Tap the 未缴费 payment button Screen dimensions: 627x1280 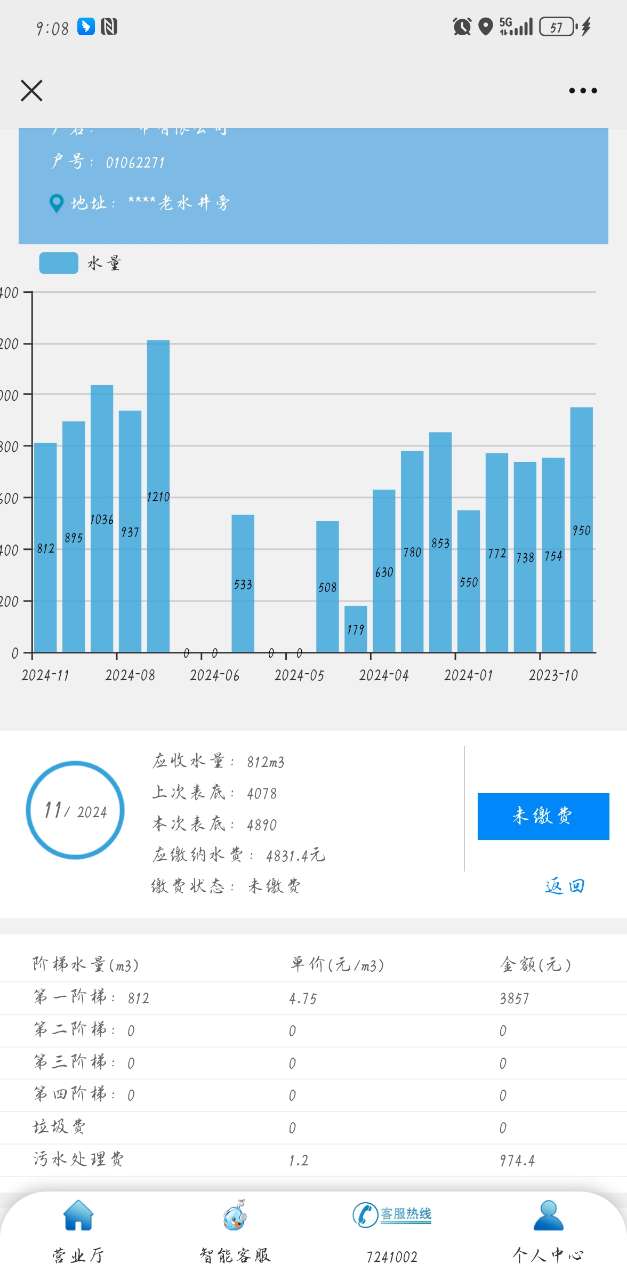[543, 816]
